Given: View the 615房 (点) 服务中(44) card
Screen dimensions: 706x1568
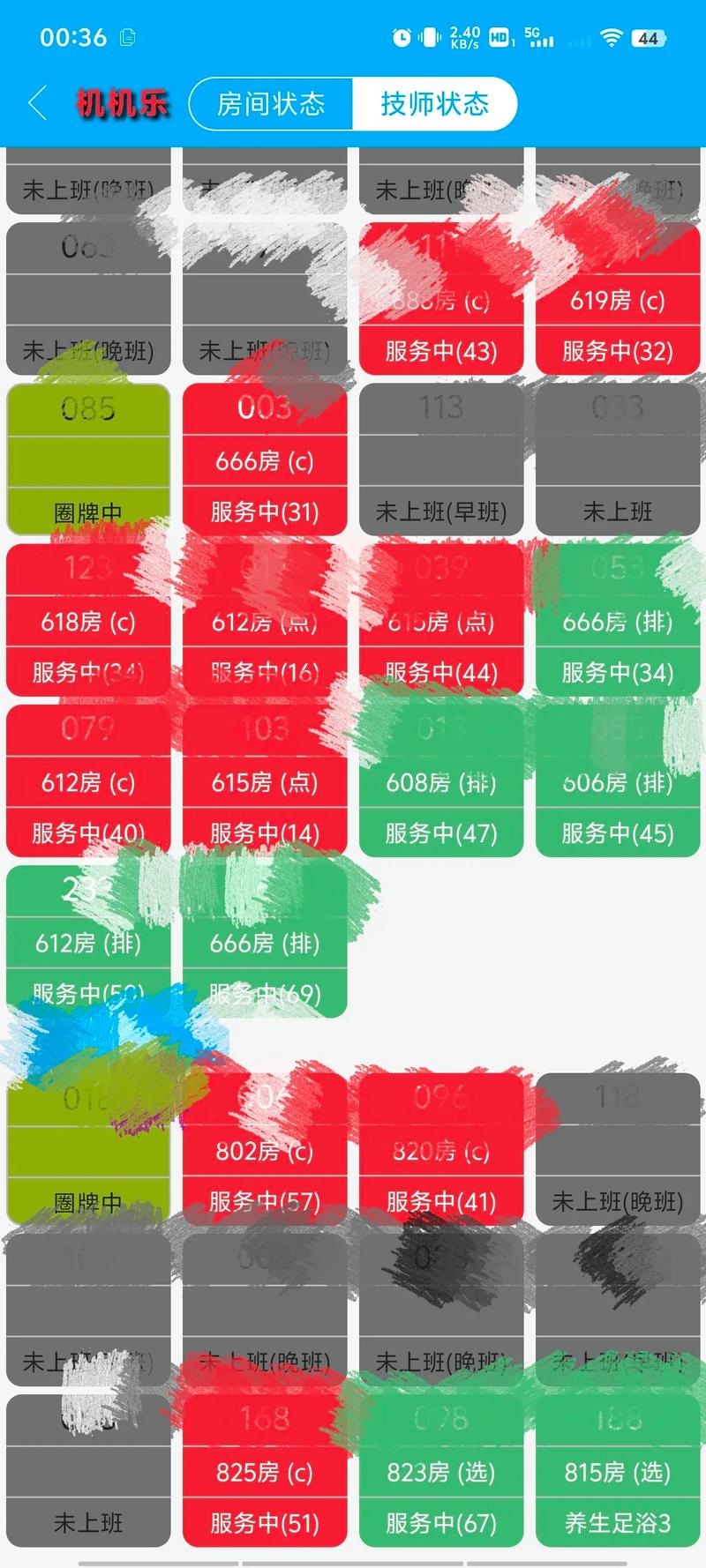Looking at the screenshot, I should click(x=441, y=621).
